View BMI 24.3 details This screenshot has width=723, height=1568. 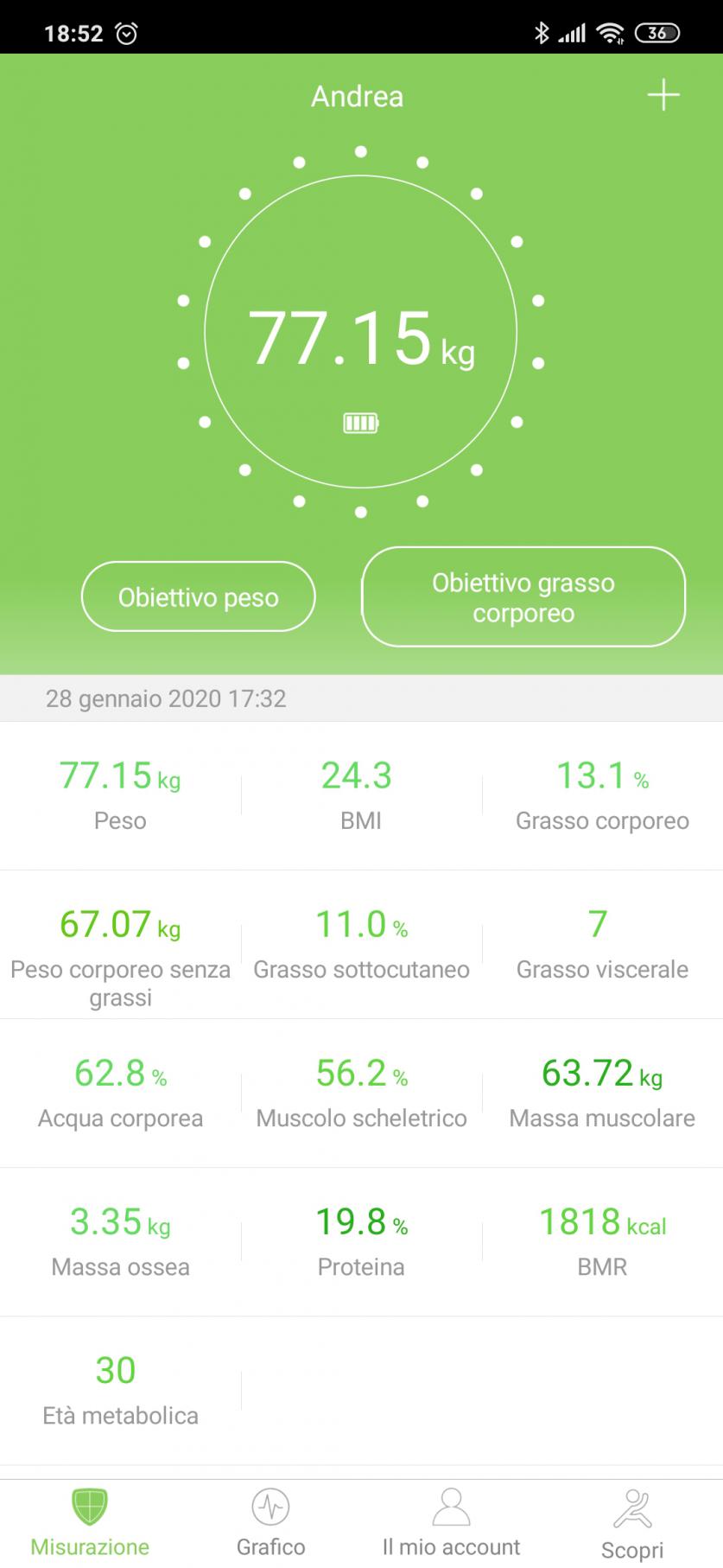360,794
